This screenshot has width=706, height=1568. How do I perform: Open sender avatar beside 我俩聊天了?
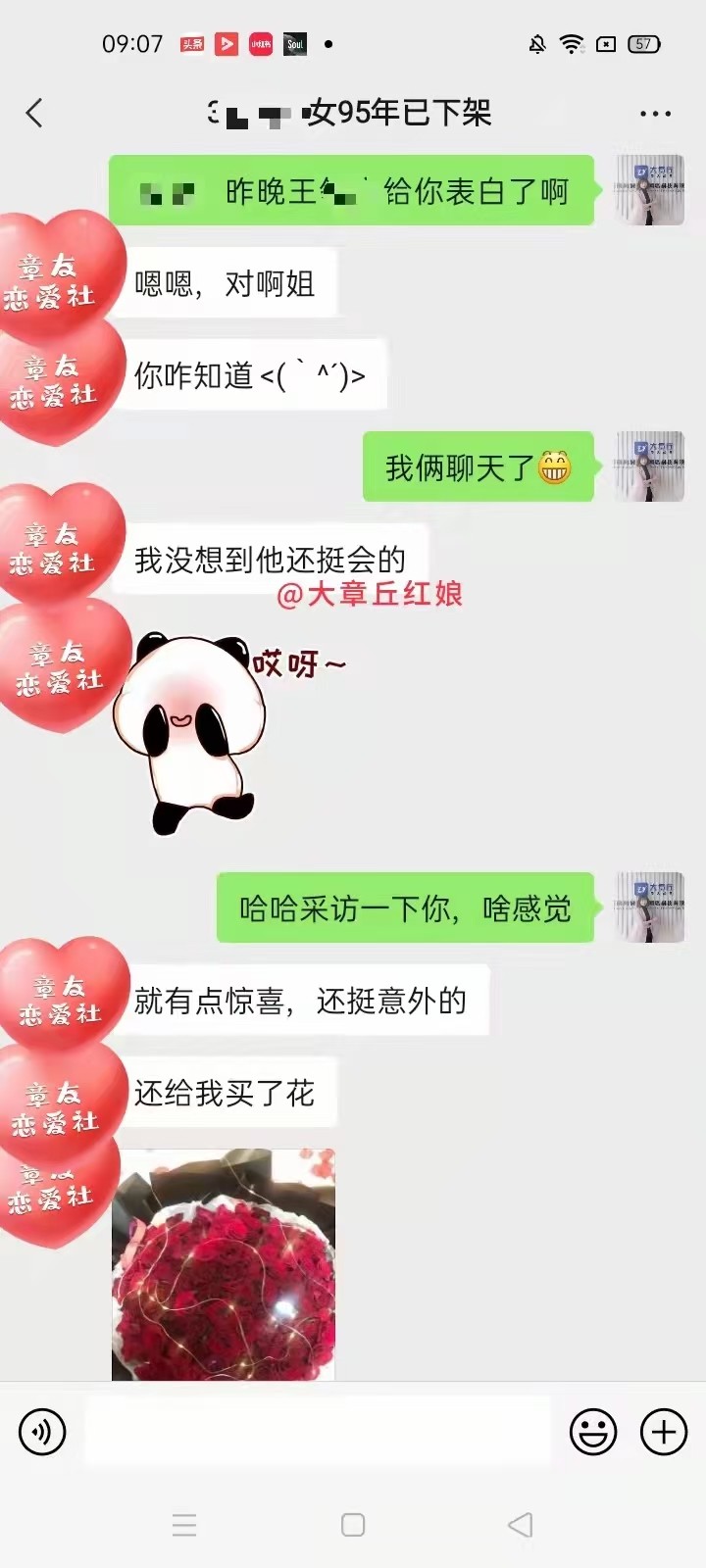[649, 466]
